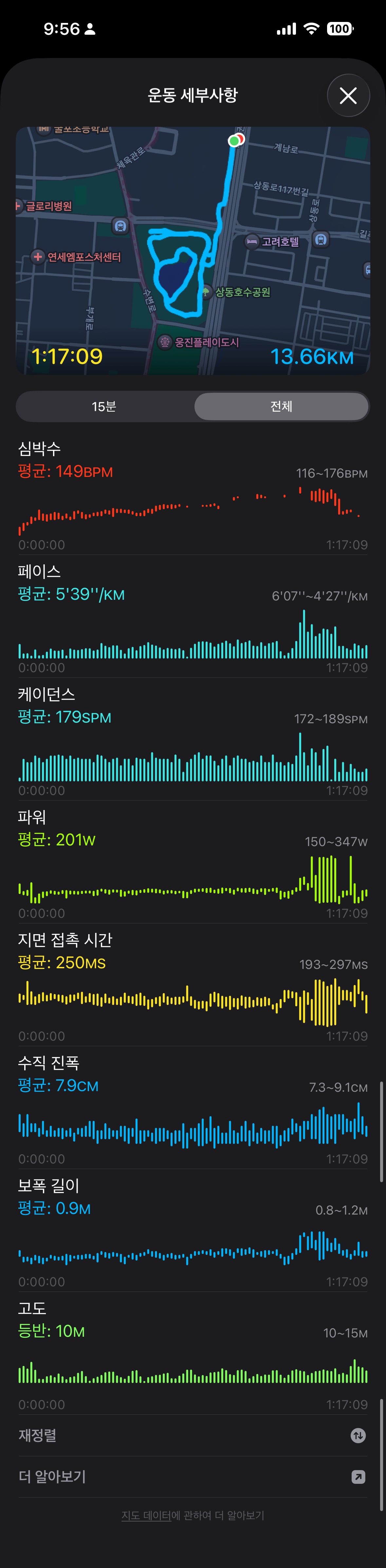The image size is (386, 1568).
Task: Open the 지도 데이터 link
Action: tap(146, 1515)
